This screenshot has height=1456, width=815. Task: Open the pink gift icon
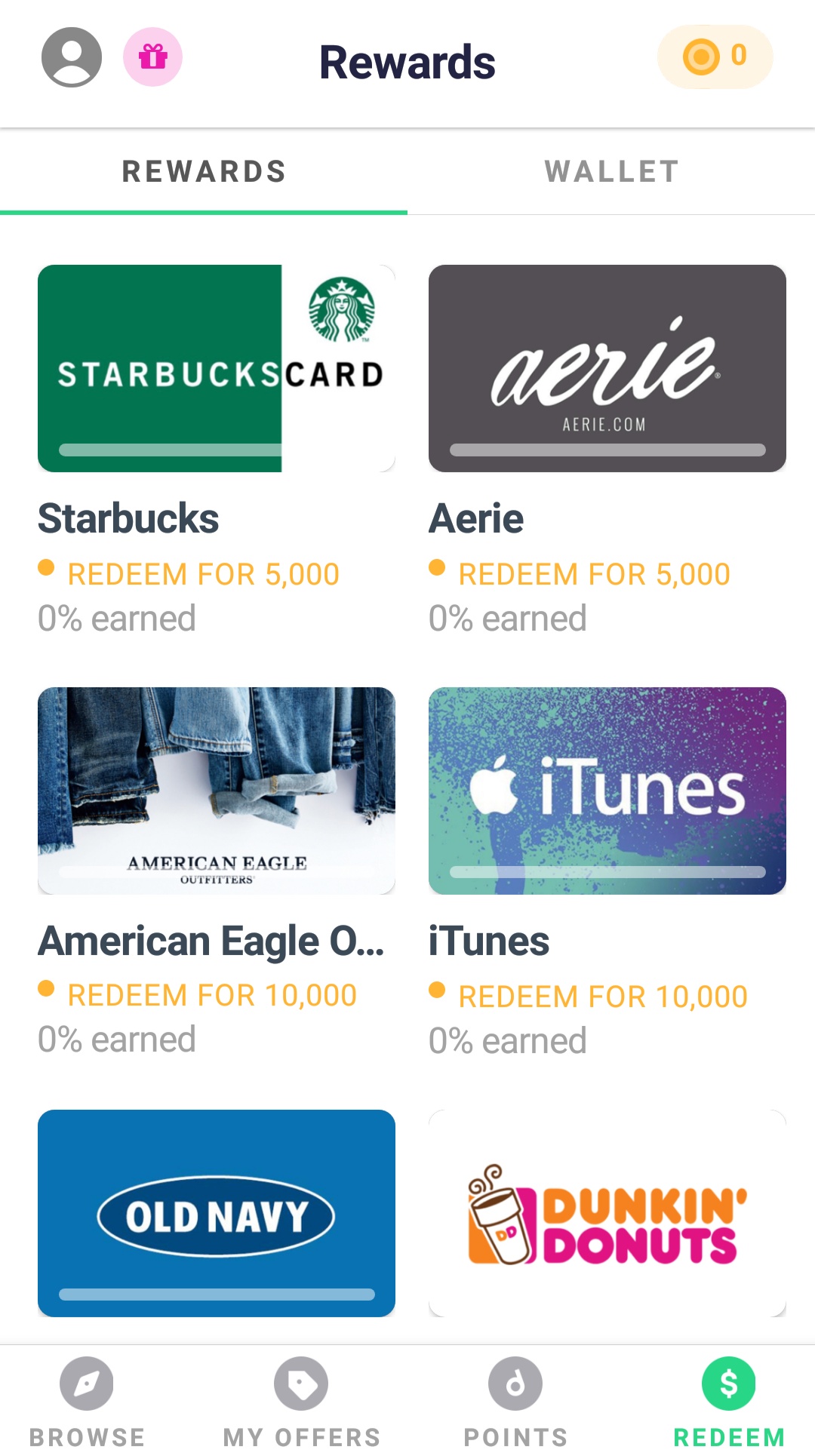click(153, 57)
